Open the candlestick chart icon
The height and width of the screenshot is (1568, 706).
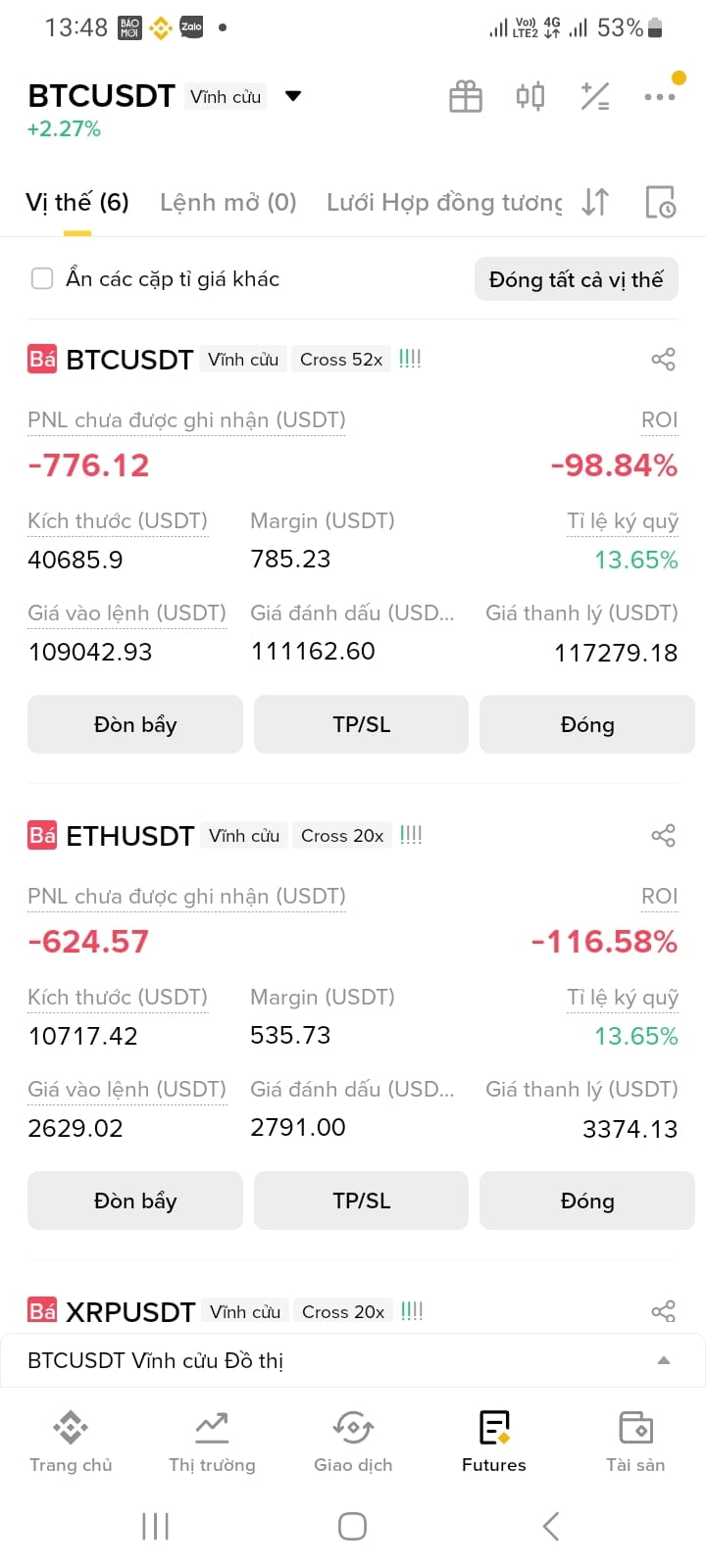point(530,96)
